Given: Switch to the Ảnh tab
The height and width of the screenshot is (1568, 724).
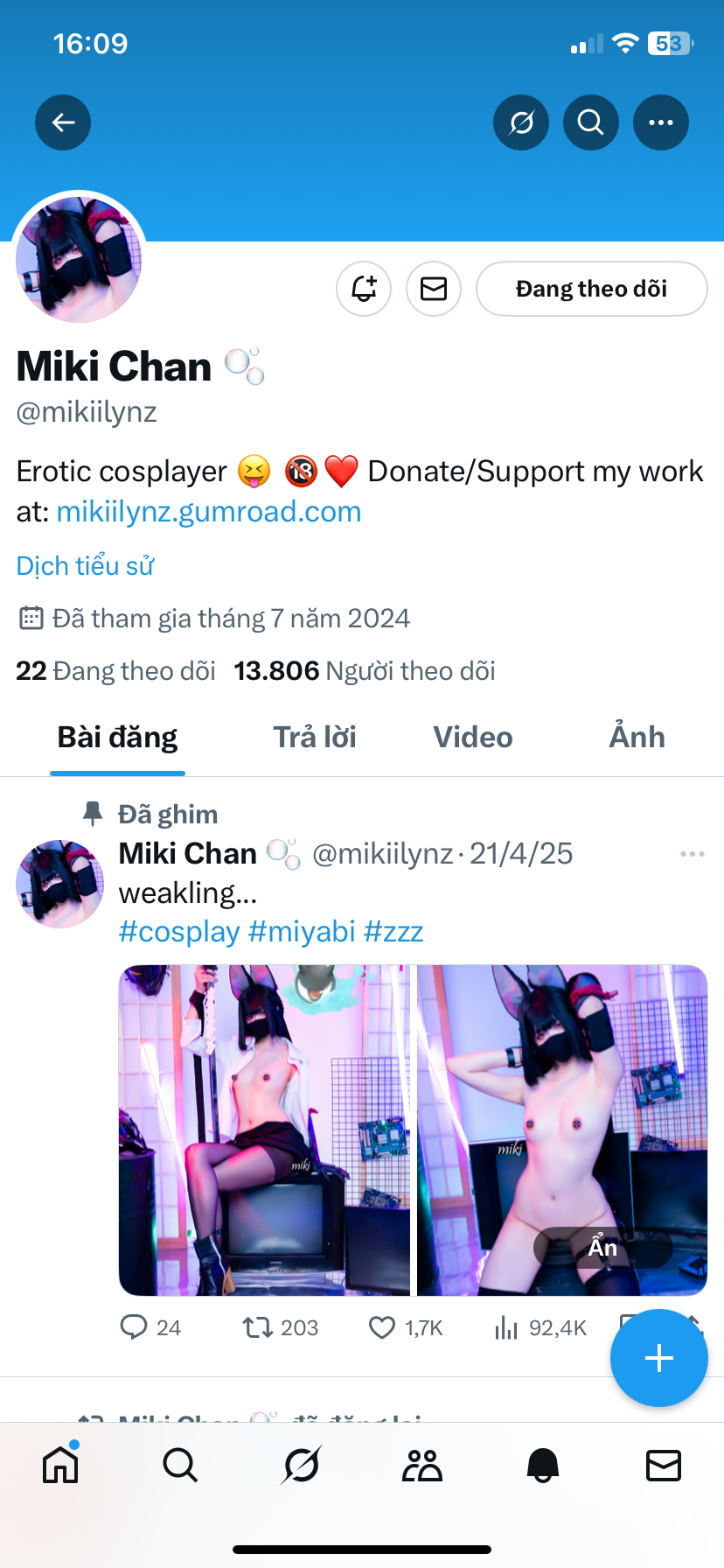Looking at the screenshot, I should pyautogui.click(x=637, y=738).
